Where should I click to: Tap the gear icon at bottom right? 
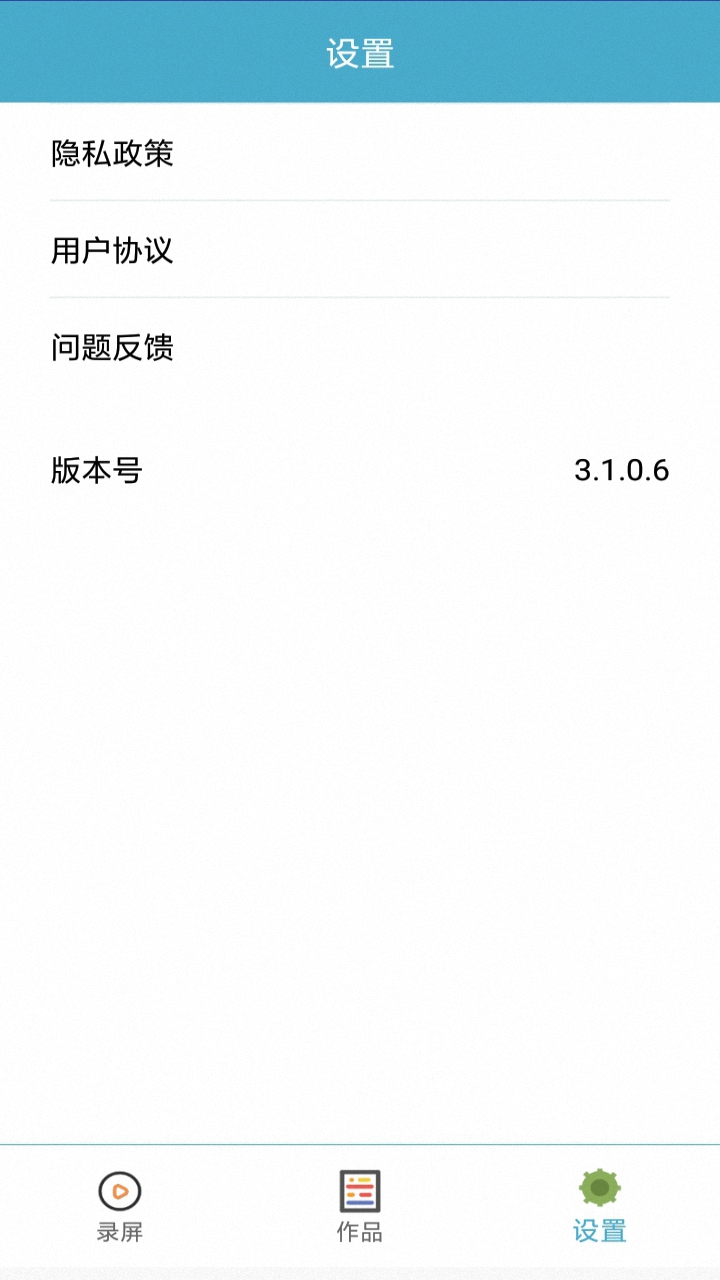[598, 1190]
